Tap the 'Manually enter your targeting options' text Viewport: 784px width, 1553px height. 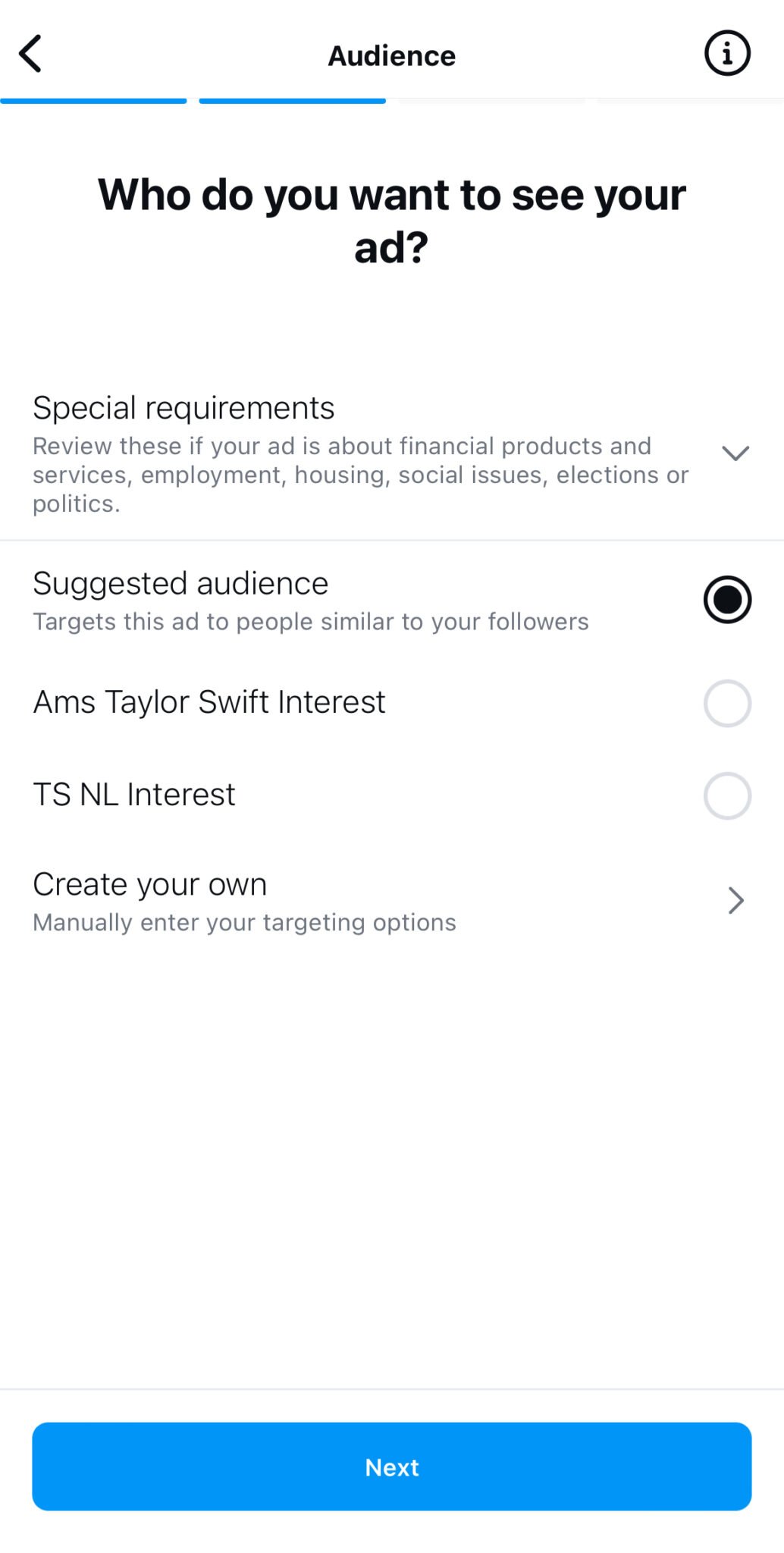click(x=243, y=922)
